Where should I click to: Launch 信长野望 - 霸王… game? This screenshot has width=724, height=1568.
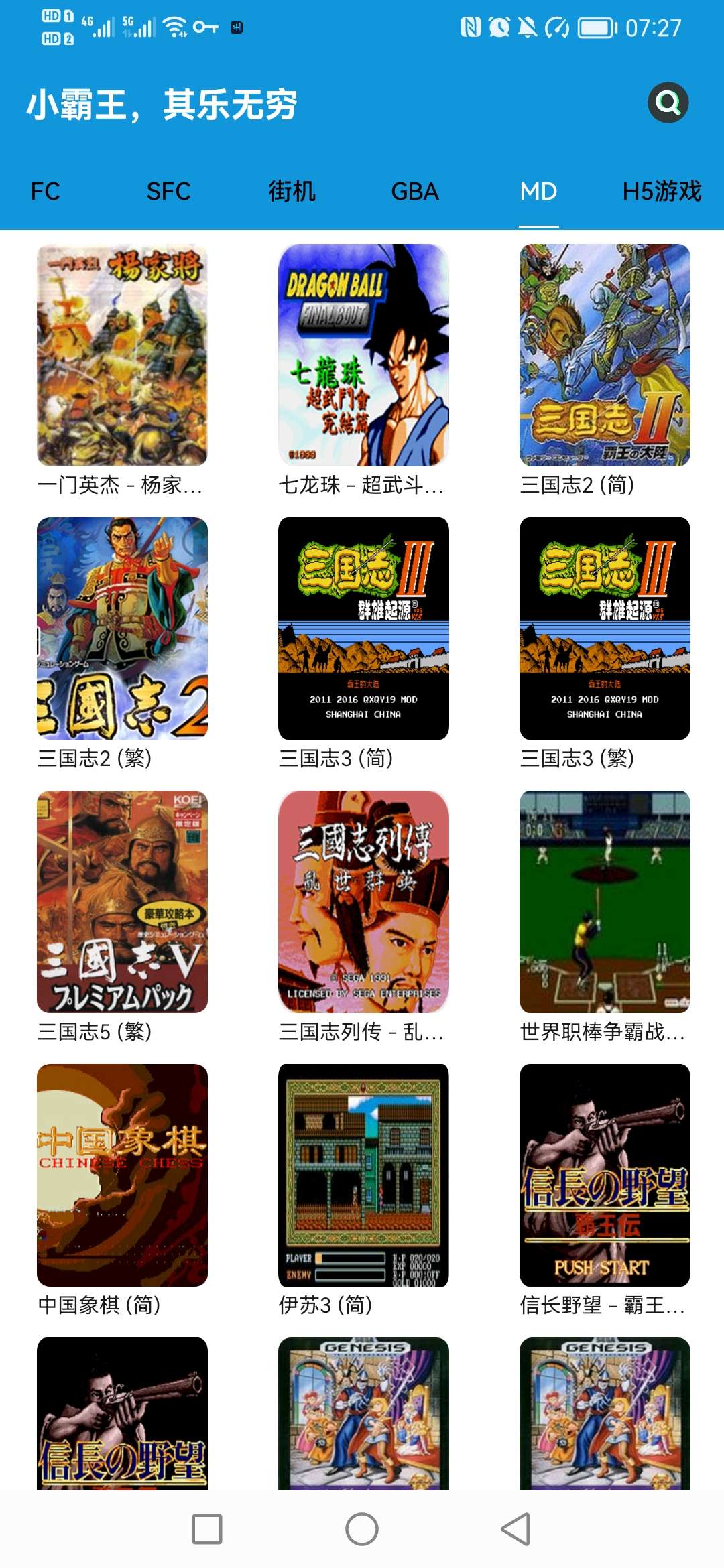605,1190
